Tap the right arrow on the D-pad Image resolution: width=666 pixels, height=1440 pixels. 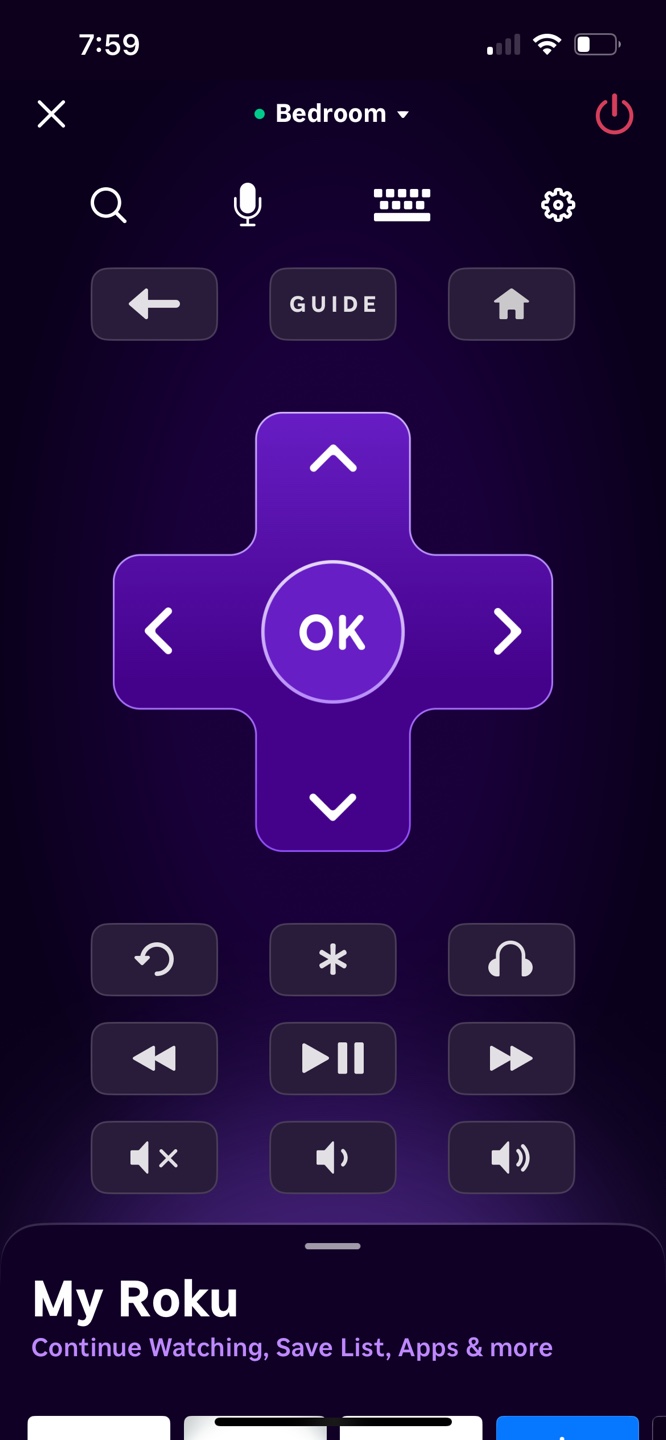(x=507, y=632)
